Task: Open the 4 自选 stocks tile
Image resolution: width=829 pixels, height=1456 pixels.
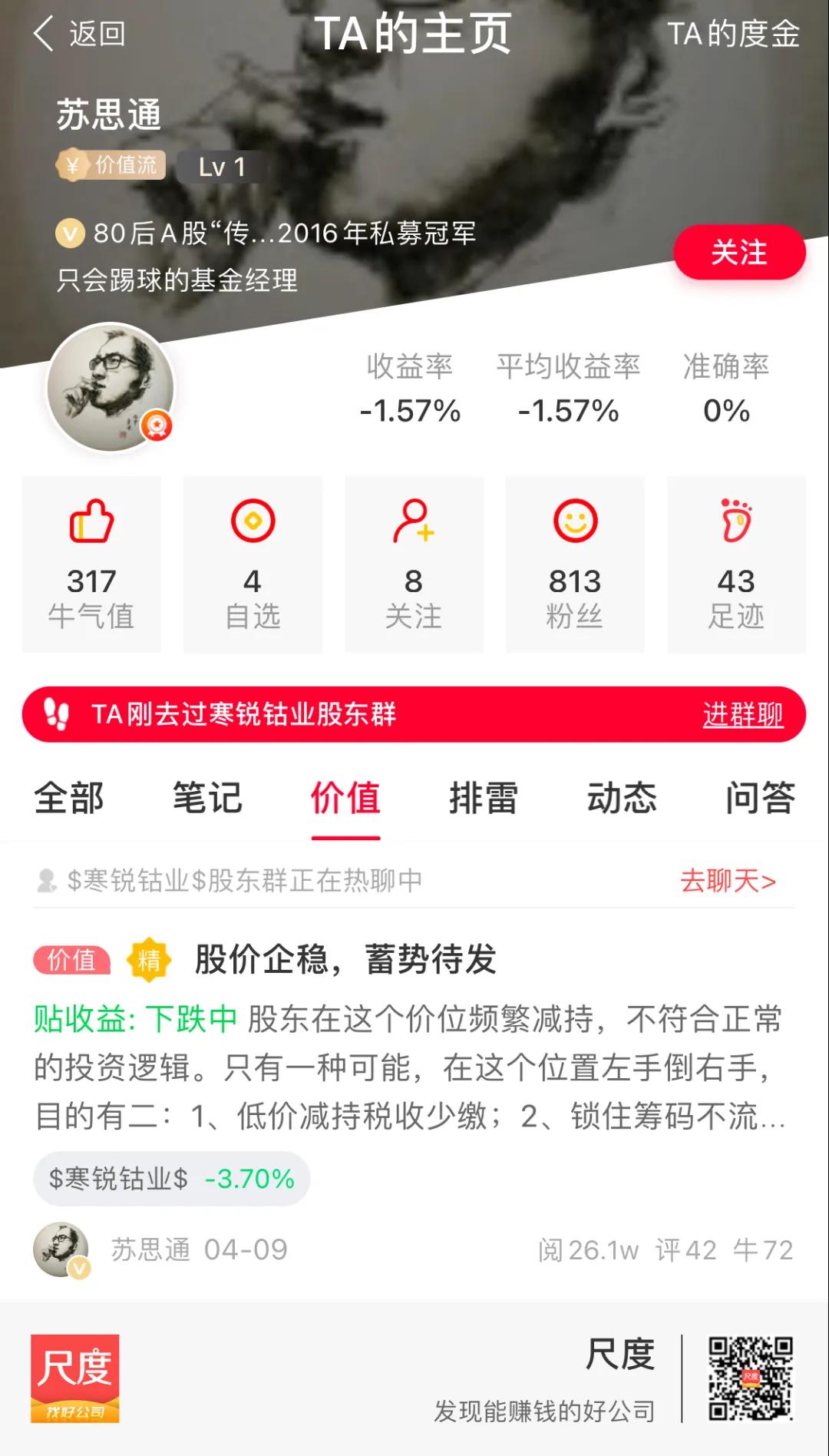Action: (253, 564)
